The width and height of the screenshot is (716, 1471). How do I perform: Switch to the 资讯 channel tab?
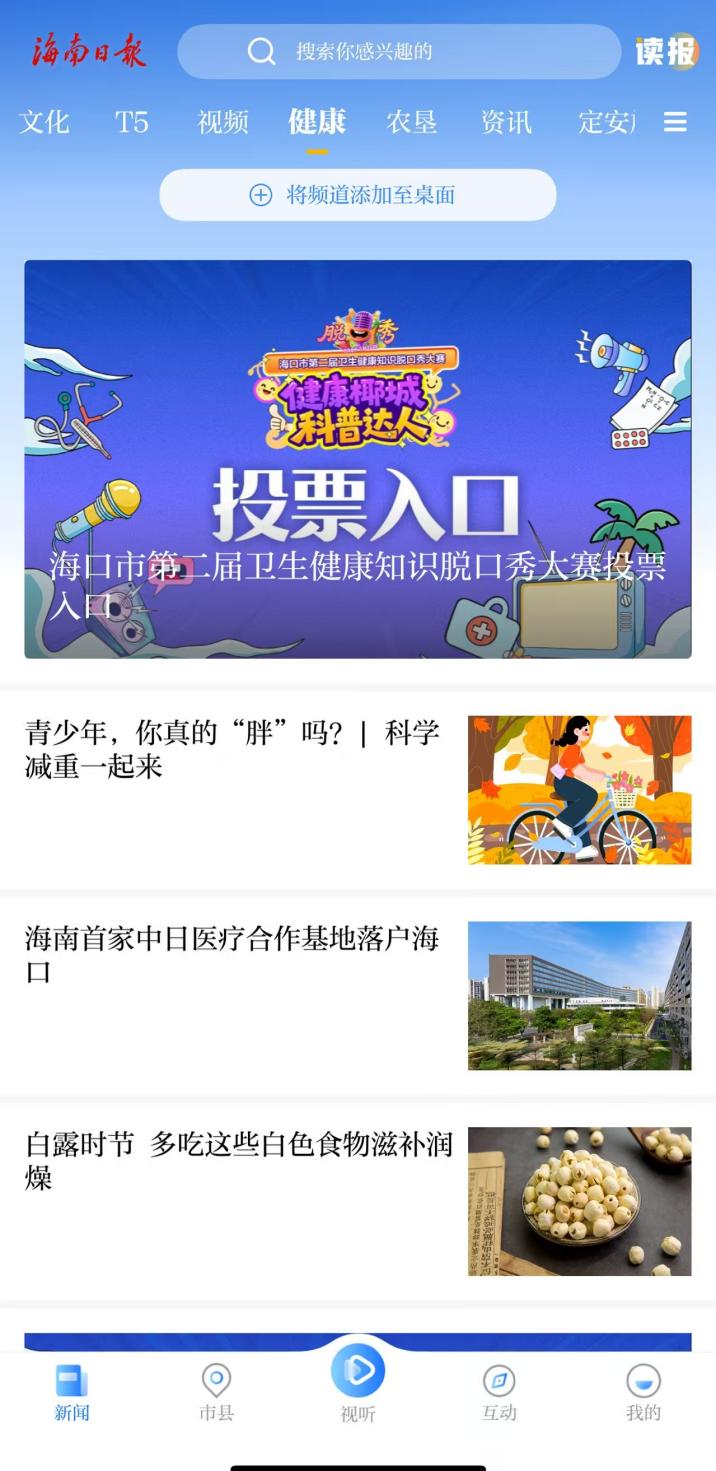[x=506, y=122]
